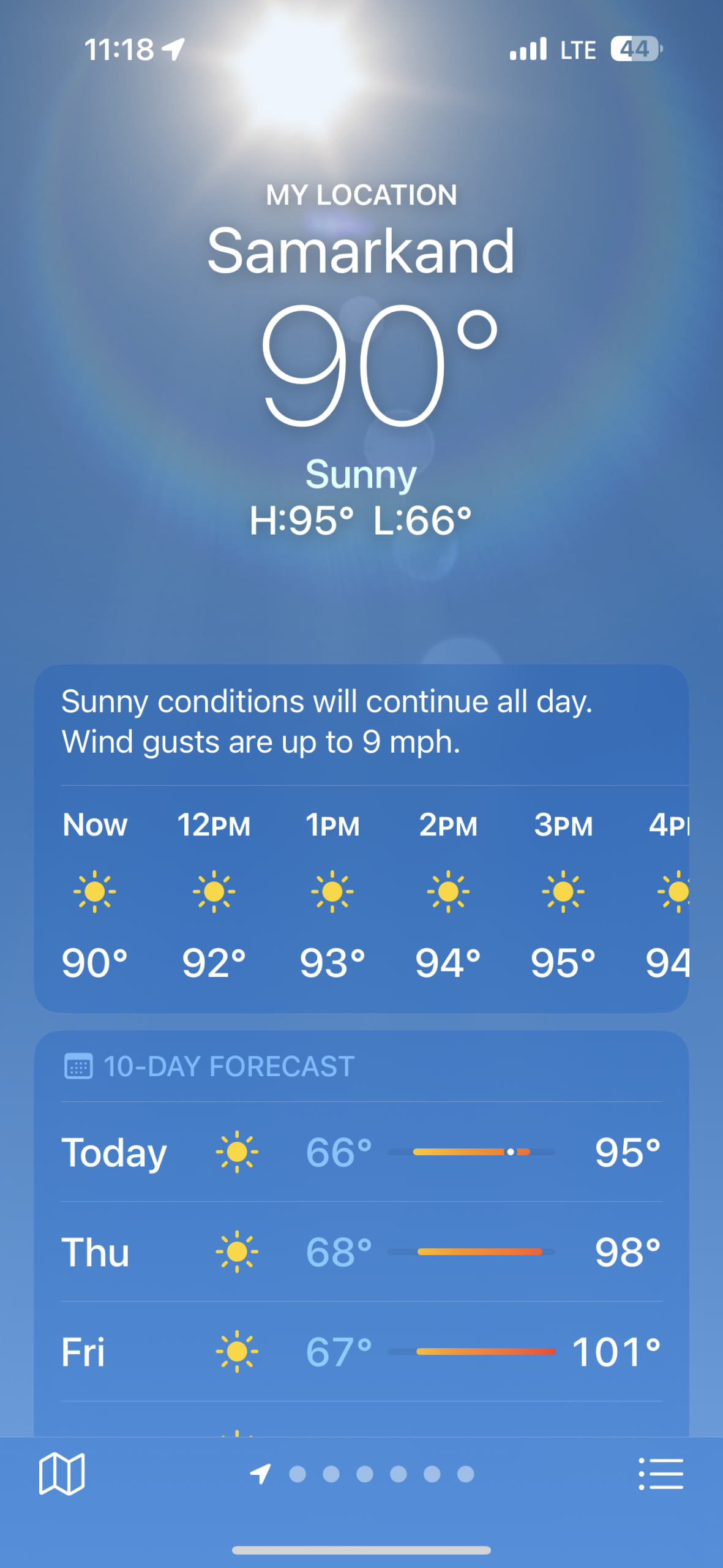Tap the page indicator dots

click(381, 1474)
